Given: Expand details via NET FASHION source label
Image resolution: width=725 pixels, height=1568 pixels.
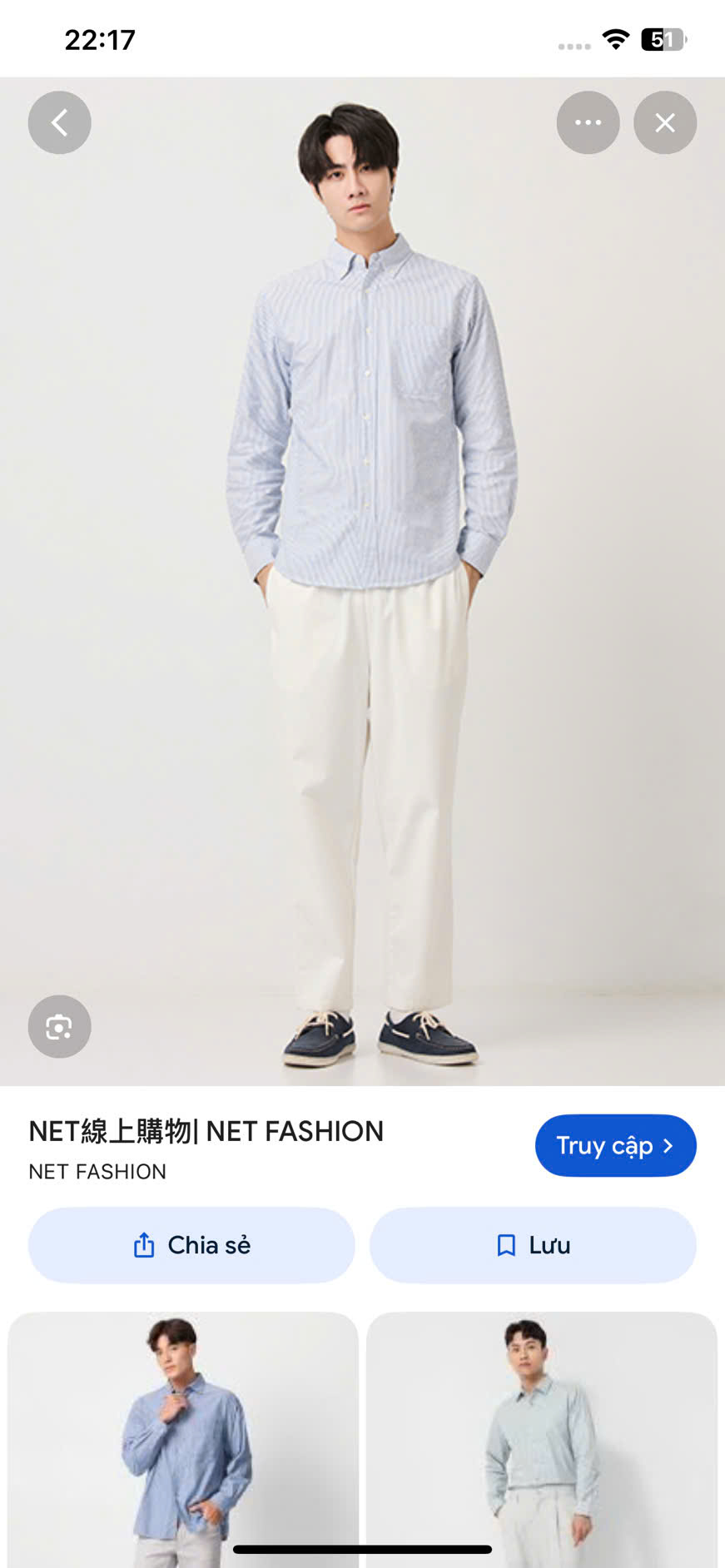Looking at the screenshot, I should click(97, 1171).
